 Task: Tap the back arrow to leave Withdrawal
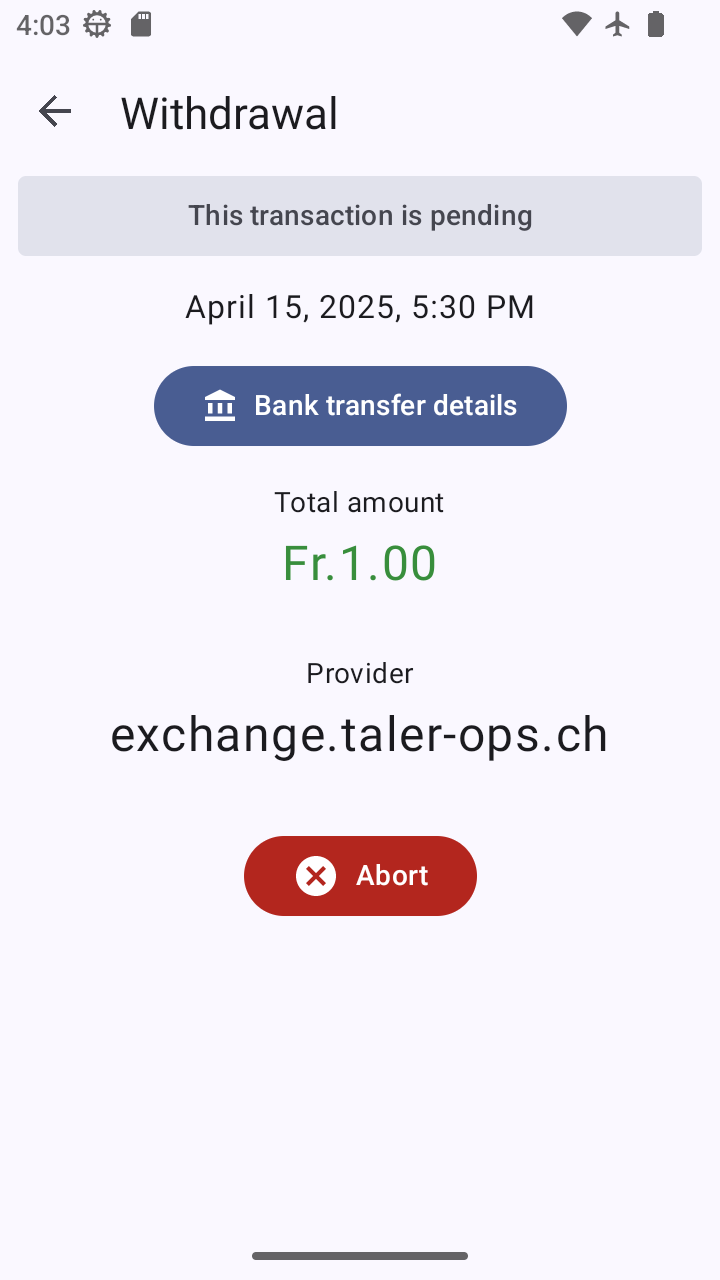click(55, 111)
